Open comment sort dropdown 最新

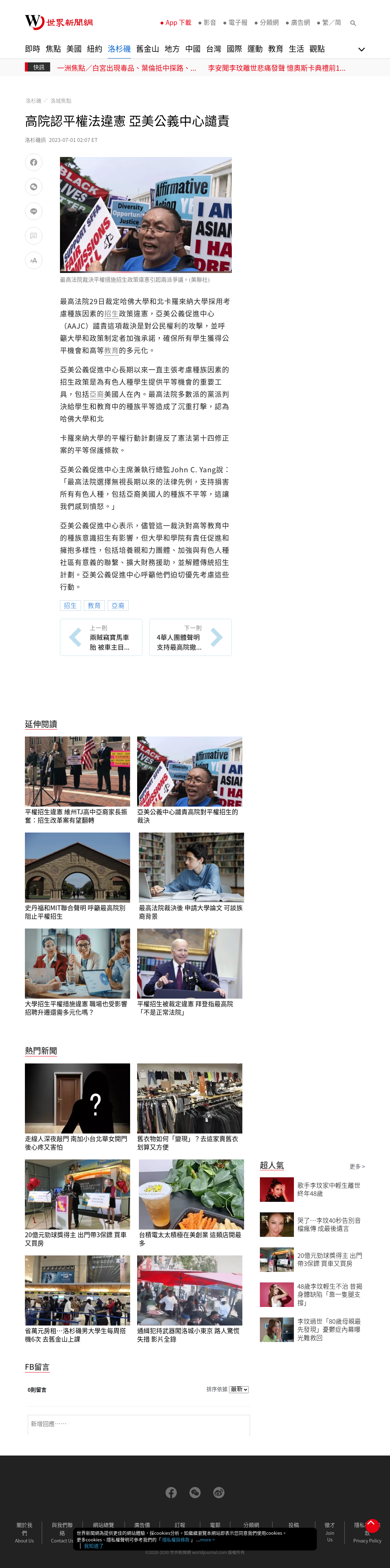(239, 1390)
